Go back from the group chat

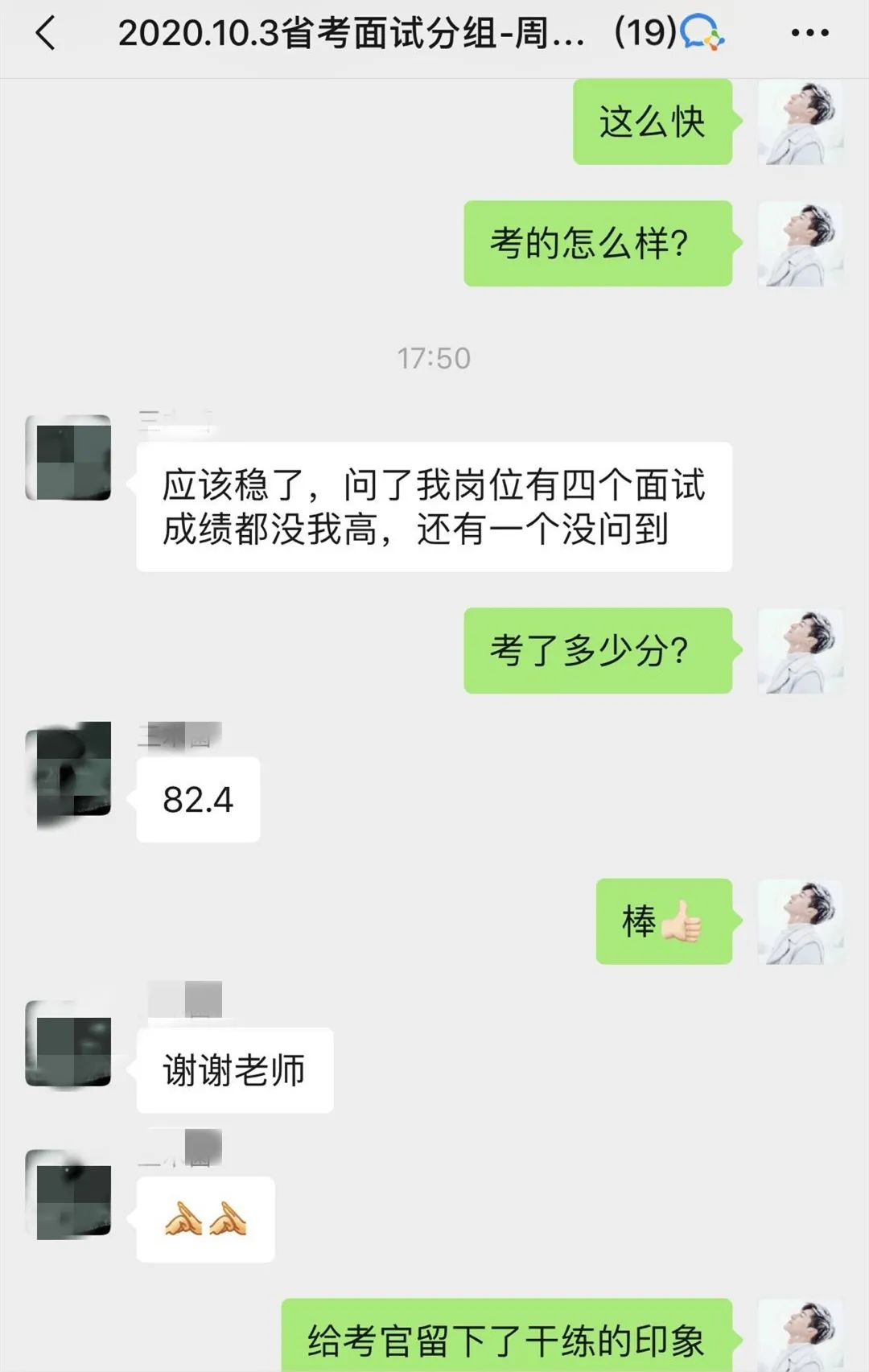point(47,34)
